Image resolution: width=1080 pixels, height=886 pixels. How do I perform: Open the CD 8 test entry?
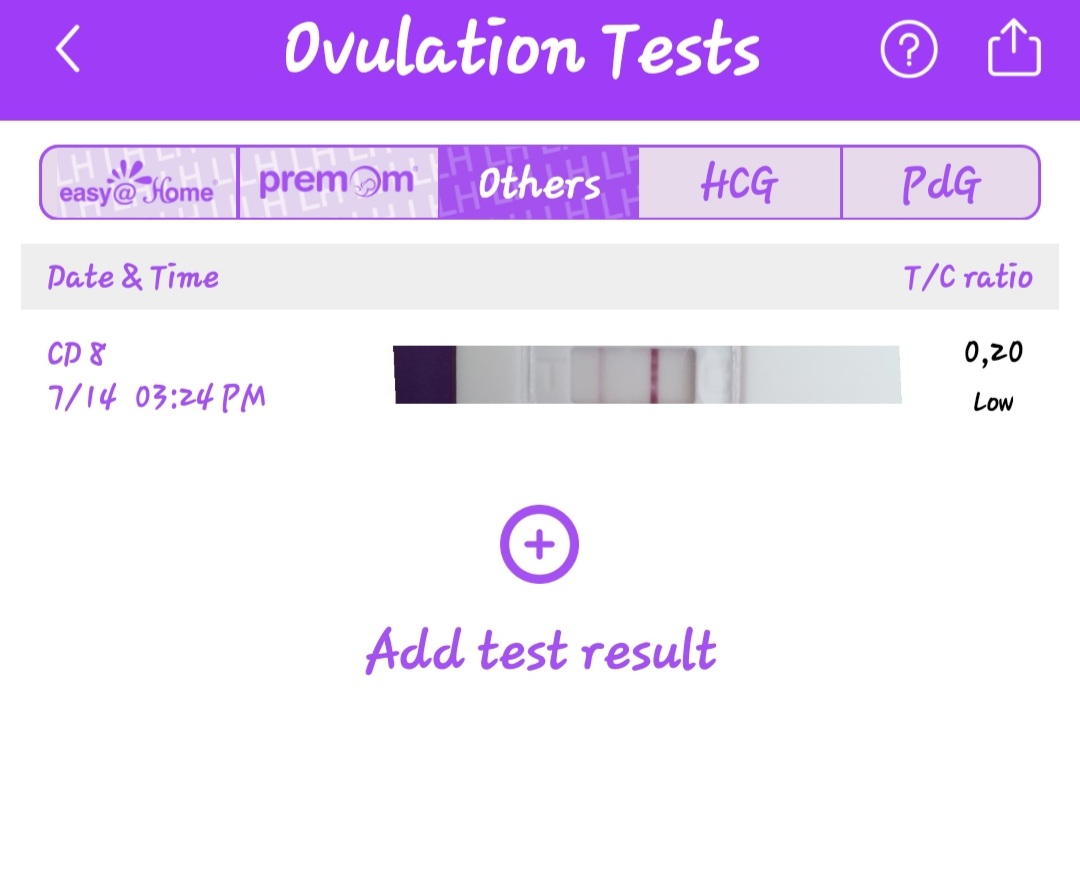point(540,376)
